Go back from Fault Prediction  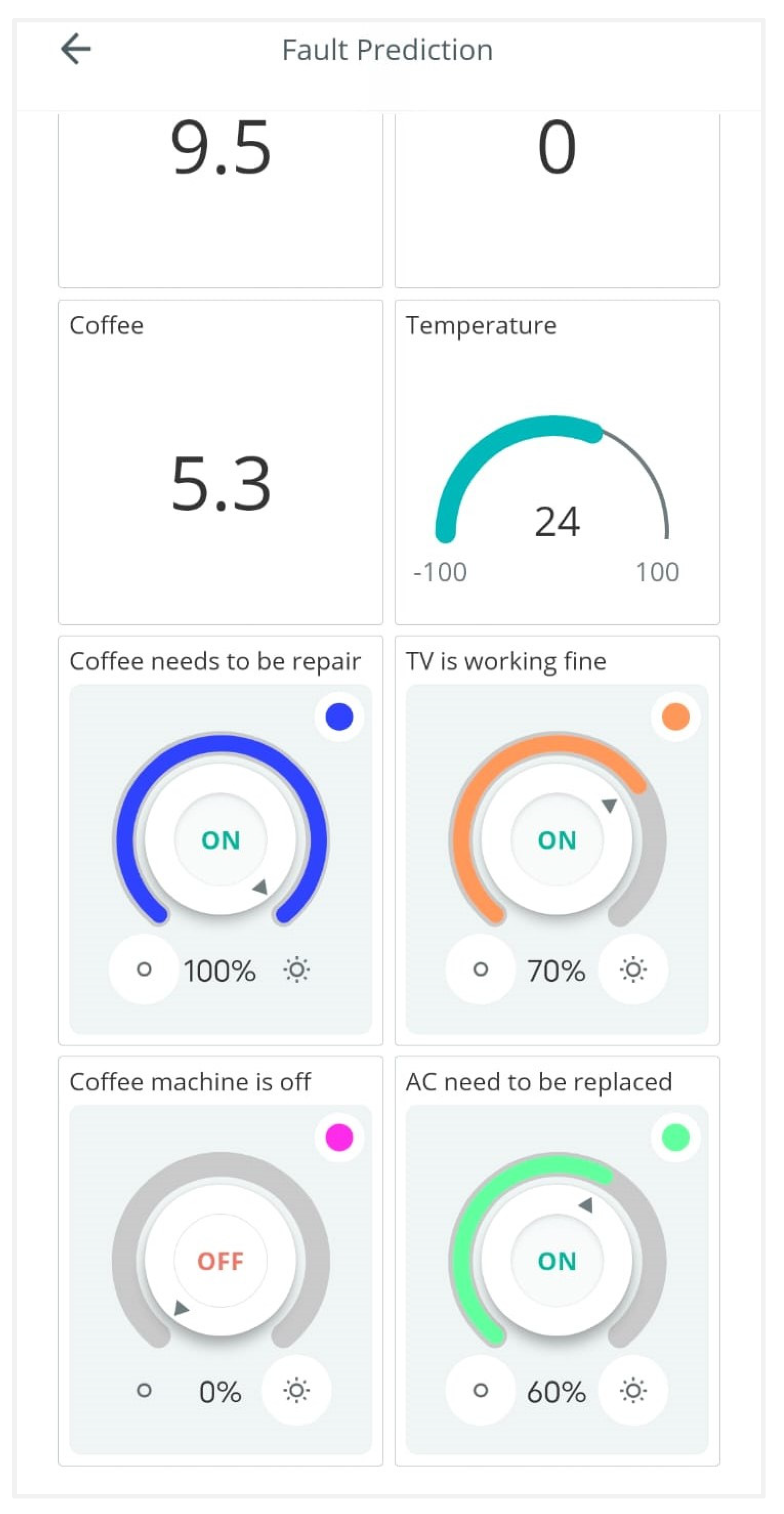[x=76, y=49]
